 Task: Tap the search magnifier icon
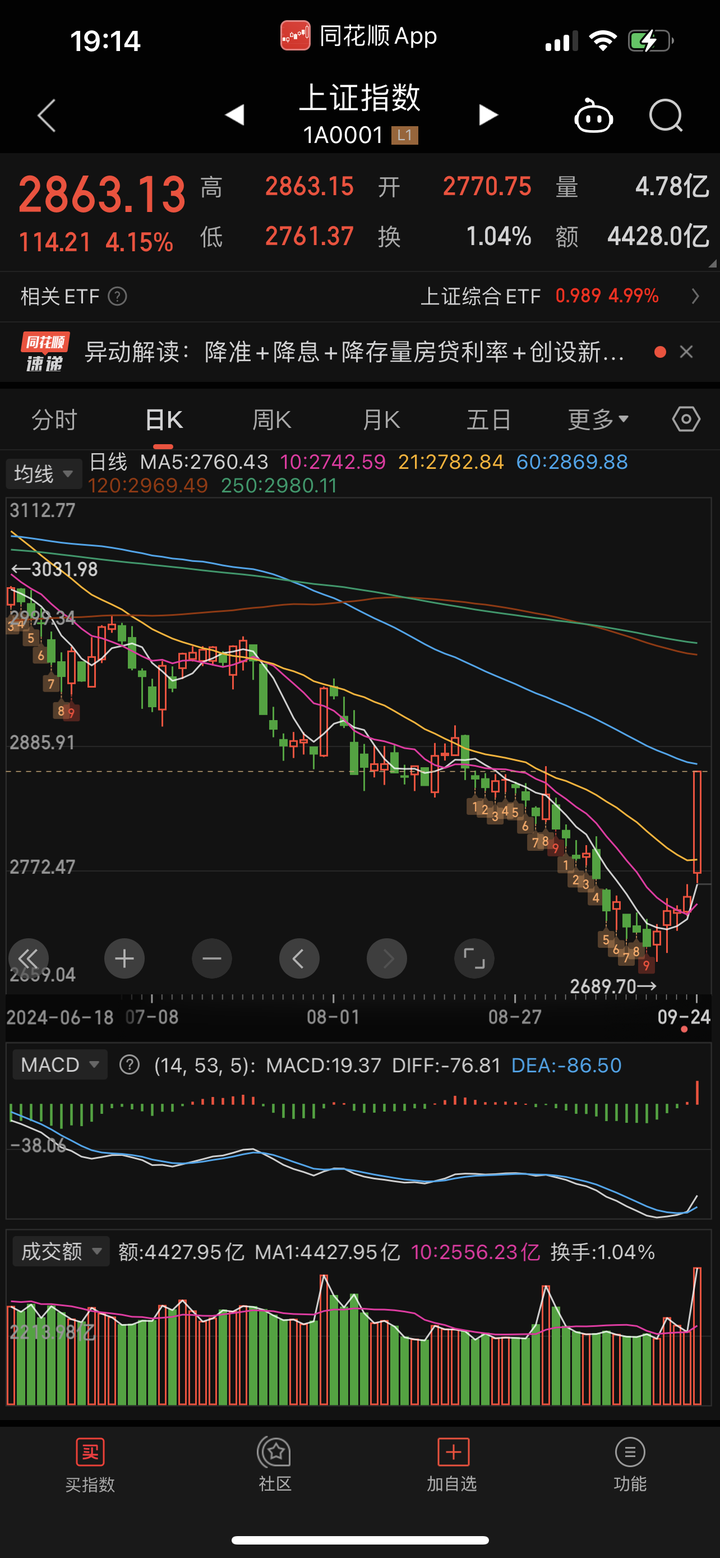click(665, 115)
